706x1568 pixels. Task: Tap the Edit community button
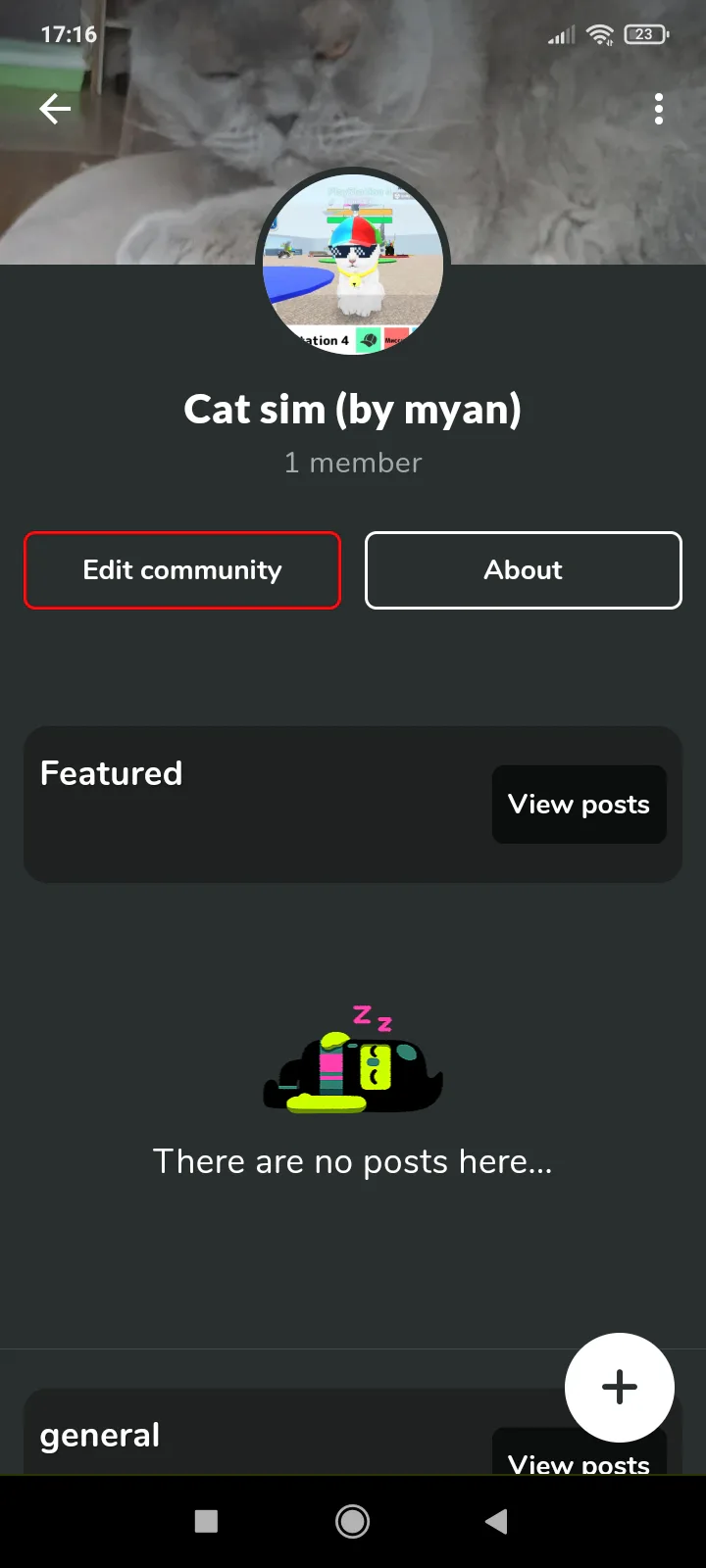pyautogui.click(x=182, y=570)
